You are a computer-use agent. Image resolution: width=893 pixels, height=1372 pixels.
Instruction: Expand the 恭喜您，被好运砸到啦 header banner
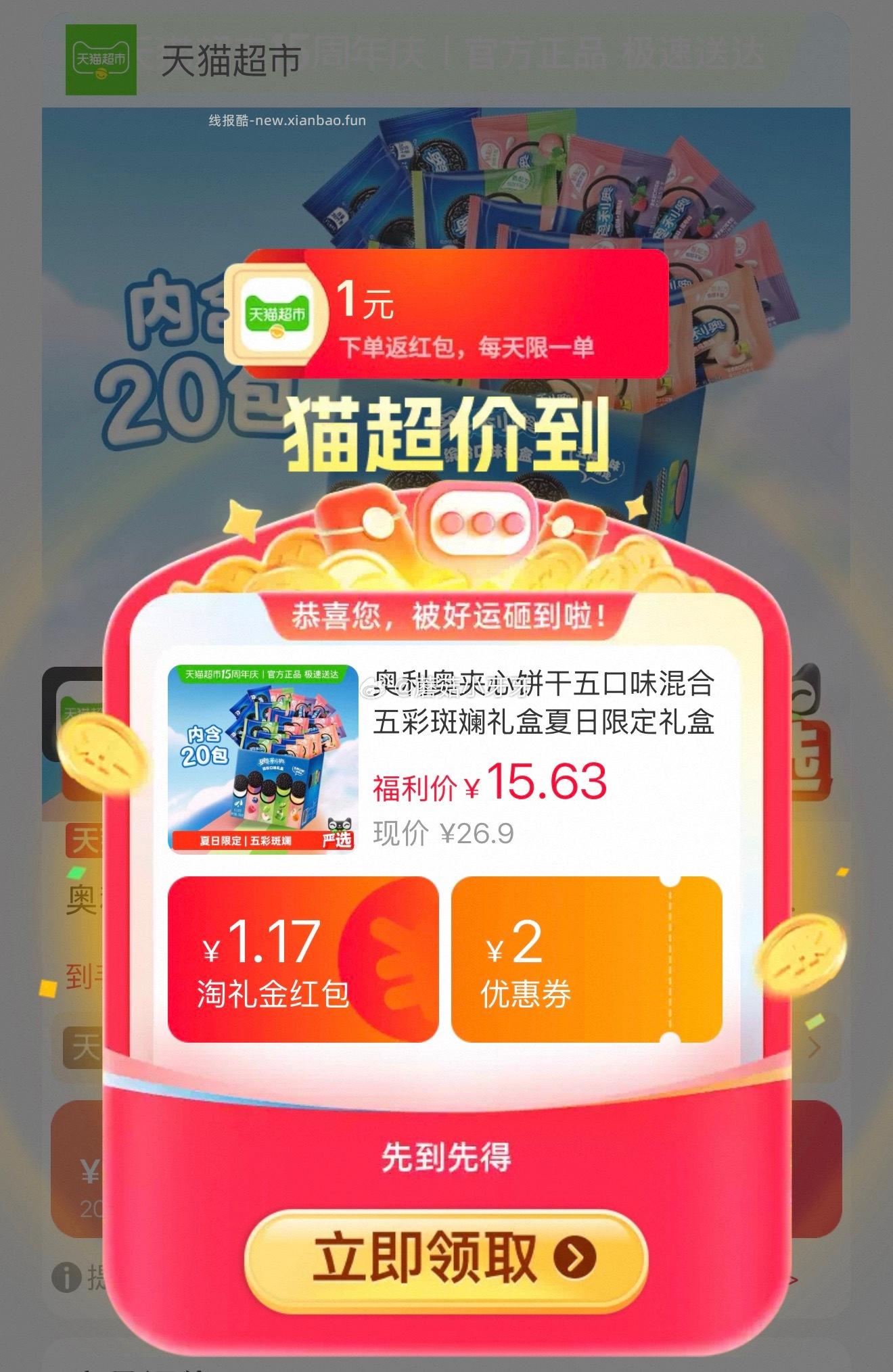(x=446, y=615)
